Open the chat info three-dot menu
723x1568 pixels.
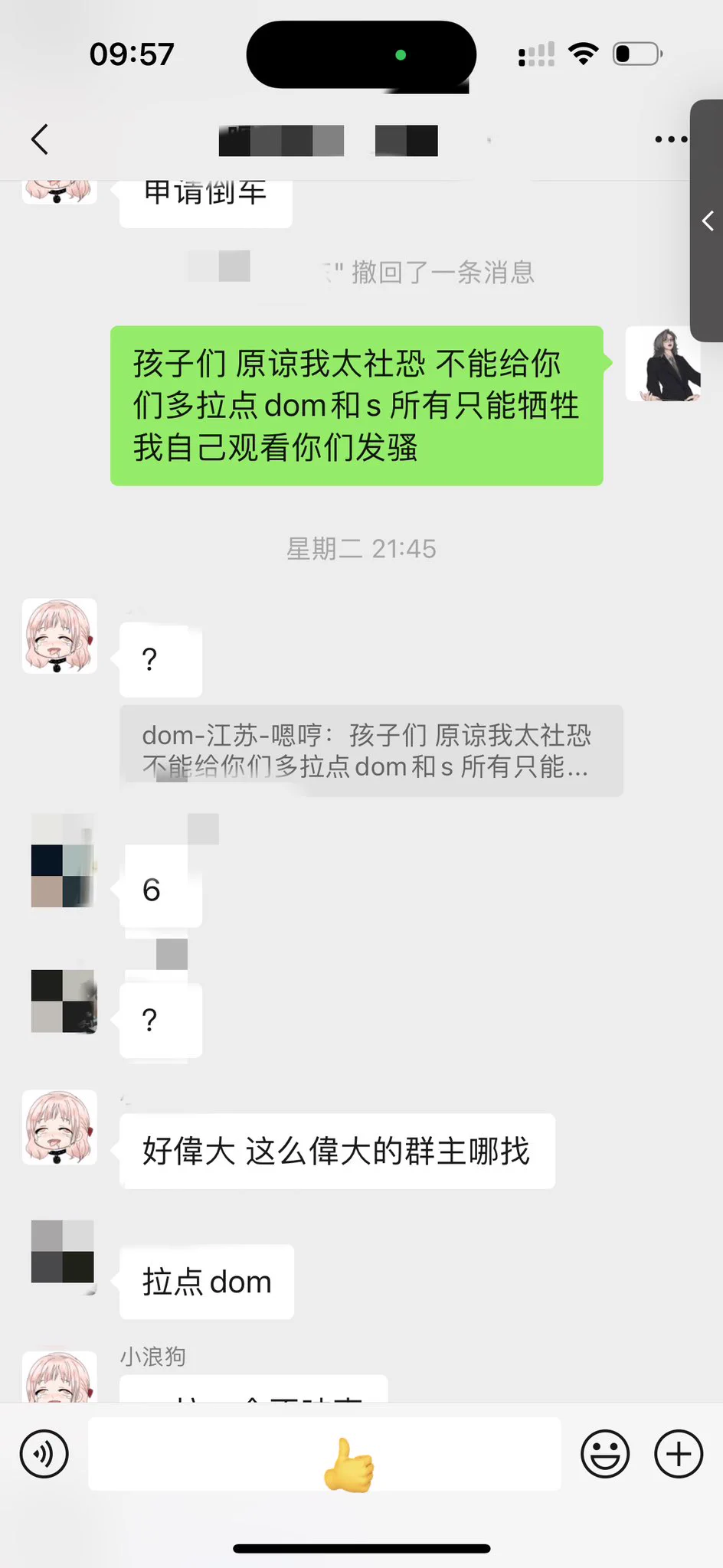pos(671,139)
